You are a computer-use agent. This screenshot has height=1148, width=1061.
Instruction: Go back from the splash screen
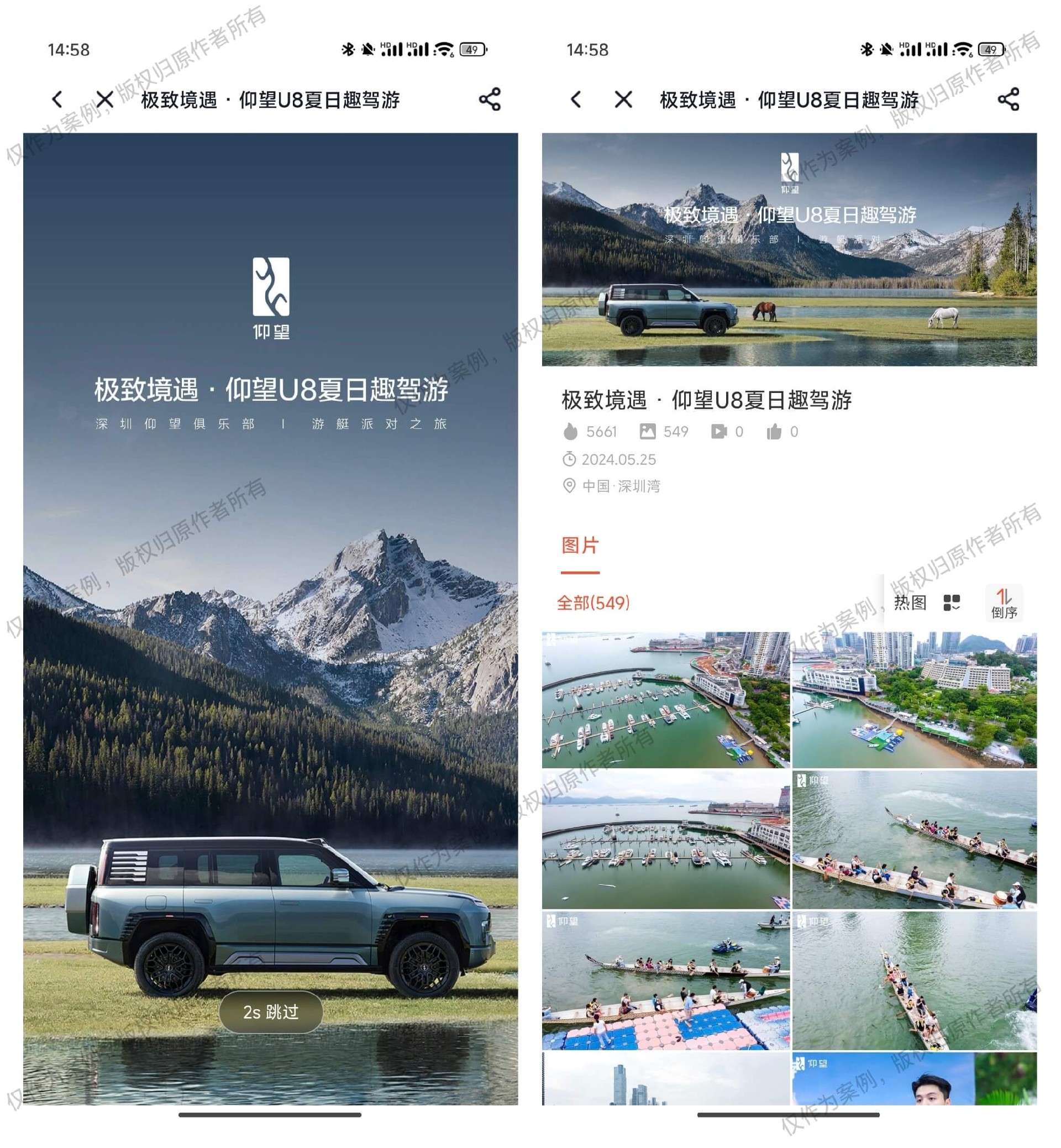click(57, 99)
